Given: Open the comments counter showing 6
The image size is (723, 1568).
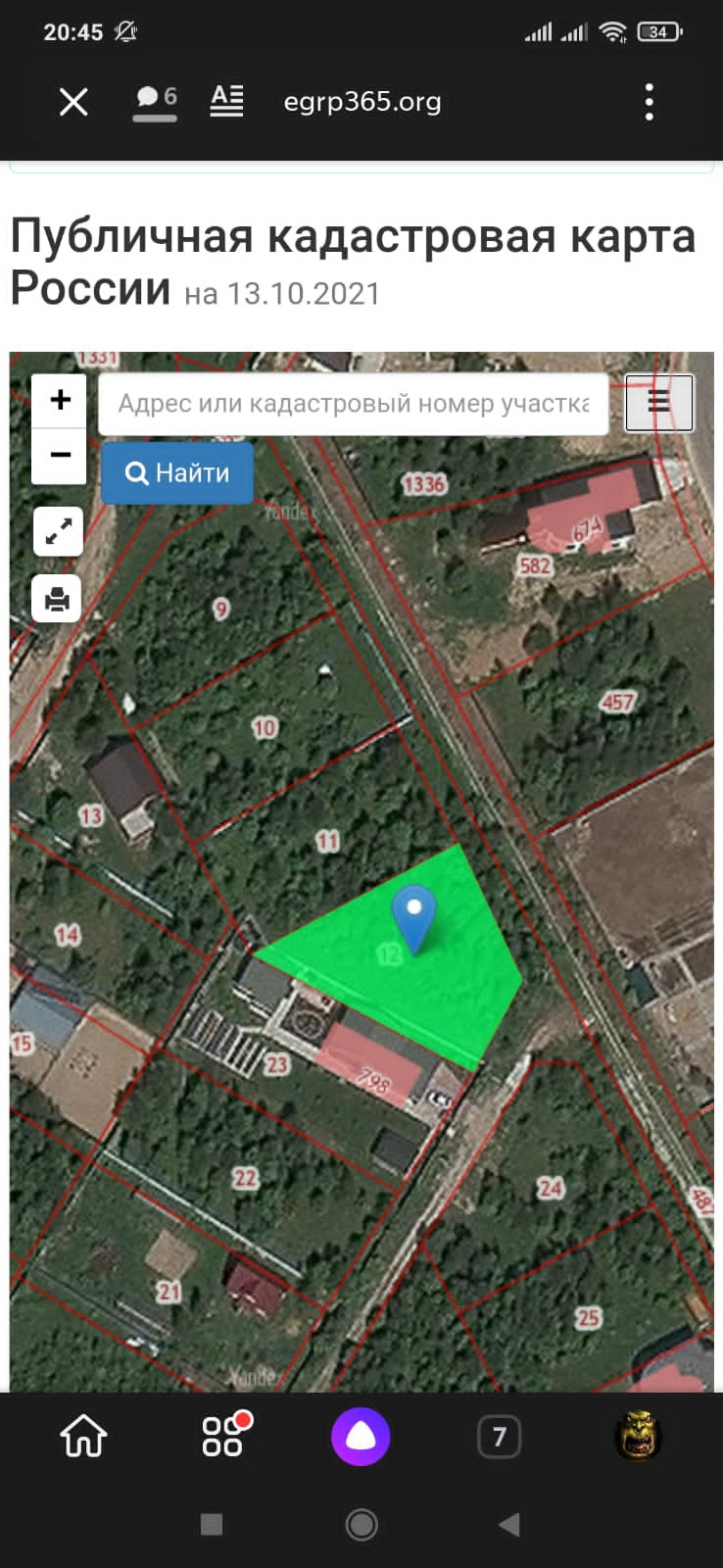Looking at the screenshot, I should [x=156, y=100].
